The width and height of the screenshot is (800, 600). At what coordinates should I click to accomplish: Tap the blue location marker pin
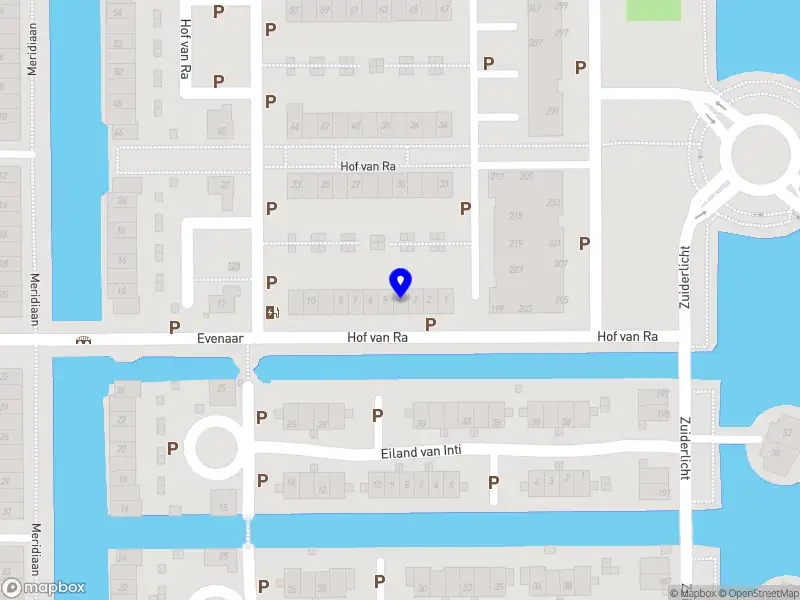coord(400,282)
